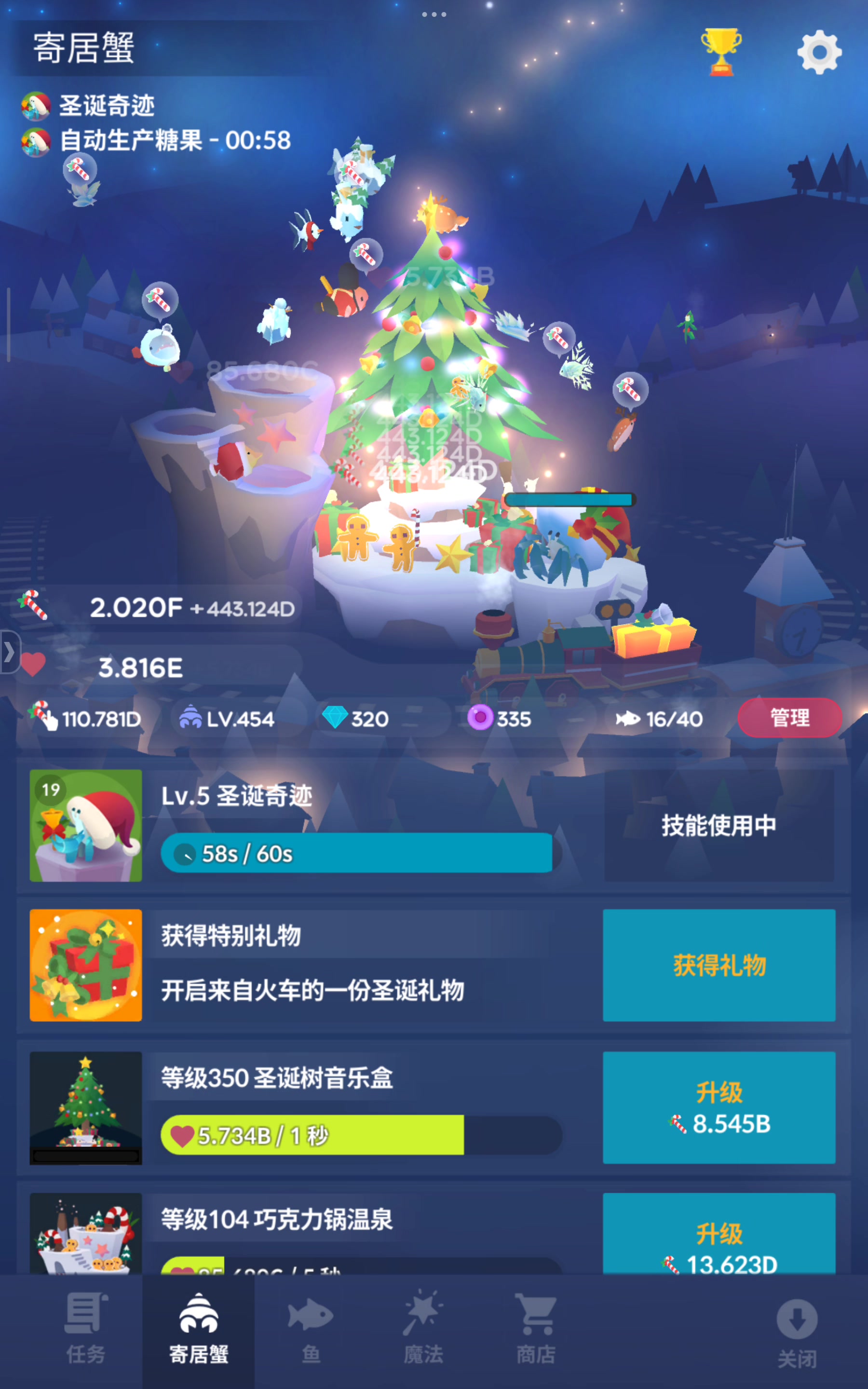Image resolution: width=868 pixels, height=1389 pixels.
Task: Open the settings gear
Action: click(x=819, y=52)
